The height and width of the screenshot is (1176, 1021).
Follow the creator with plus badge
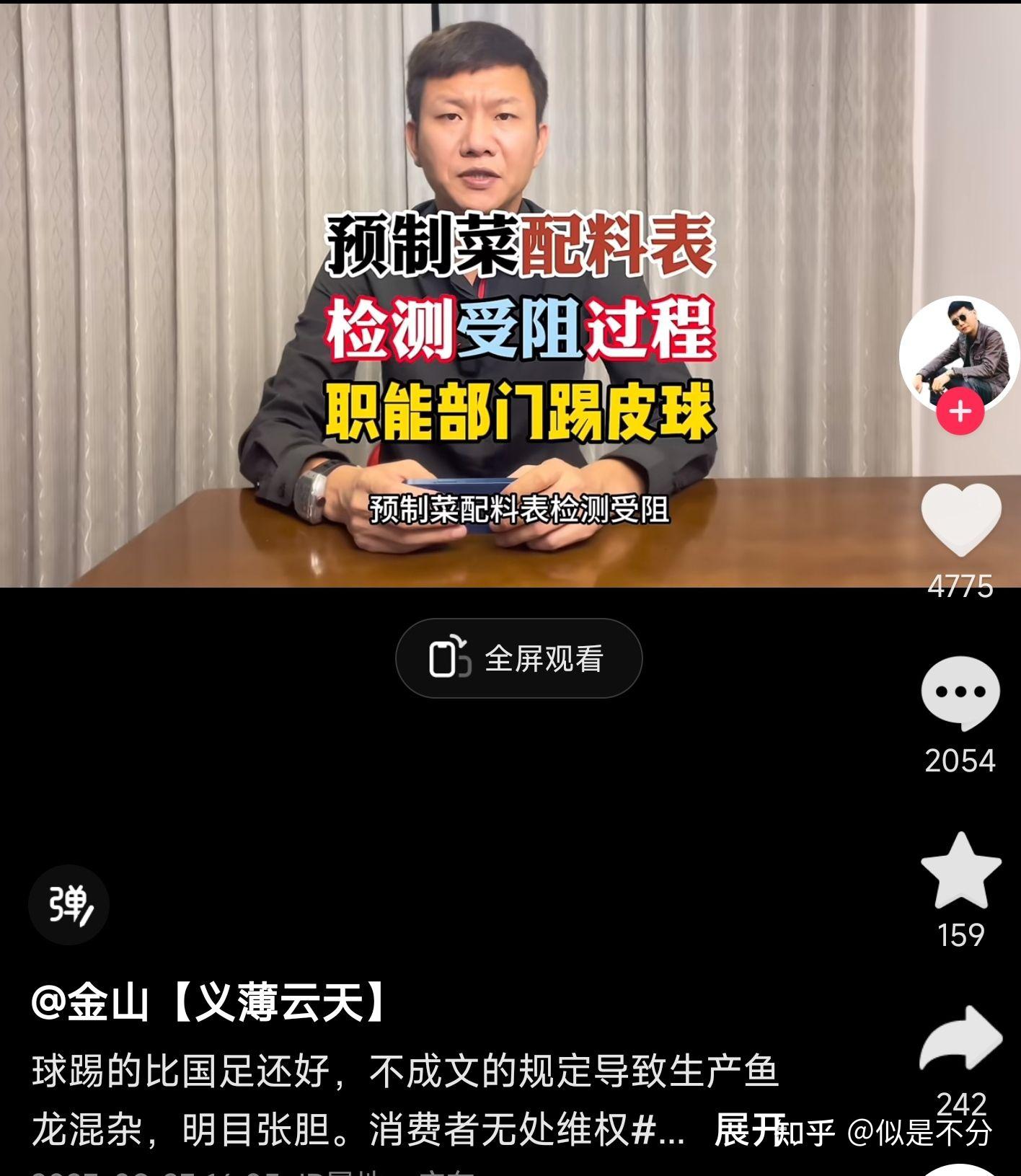(960, 412)
